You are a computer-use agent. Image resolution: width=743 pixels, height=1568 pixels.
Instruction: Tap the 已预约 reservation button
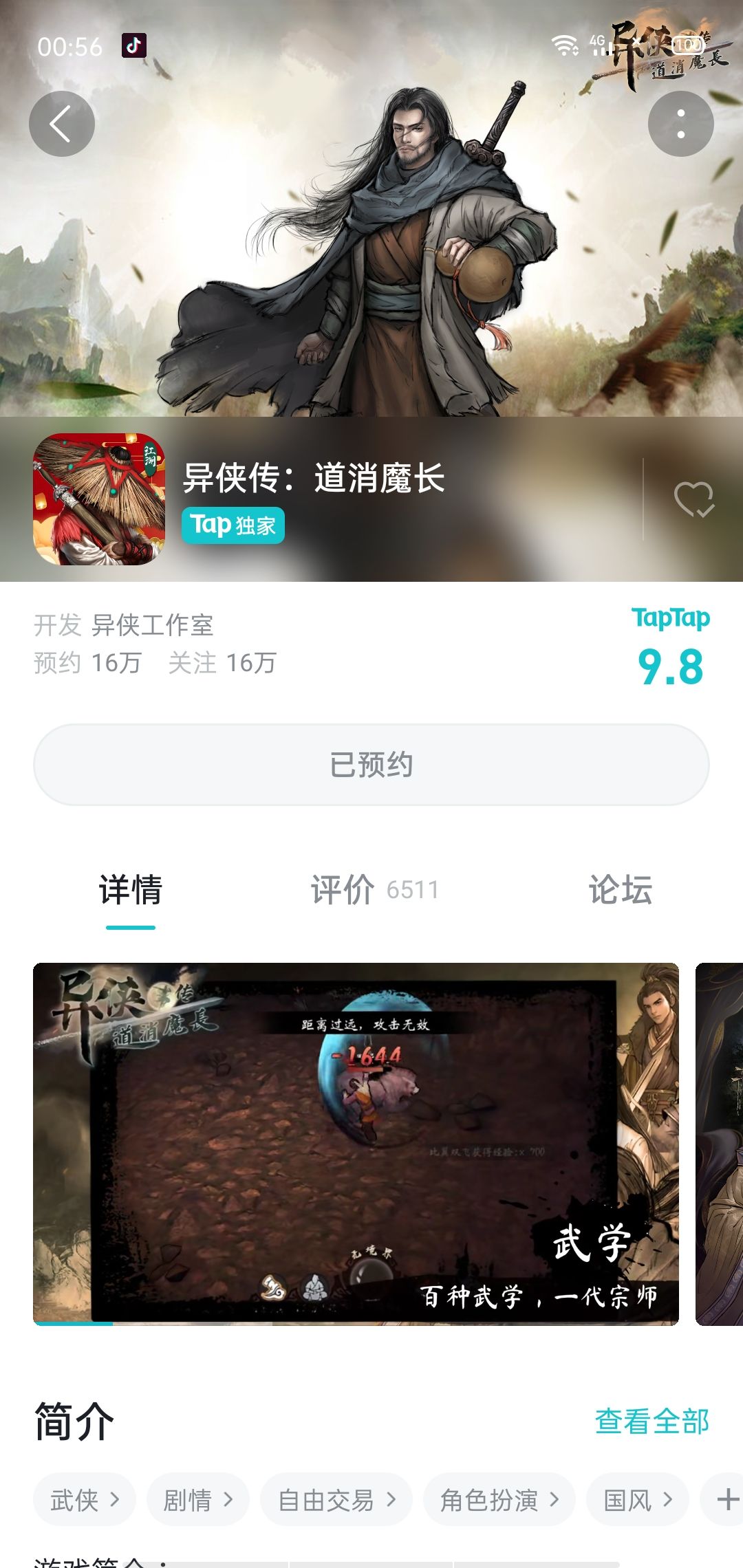371,765
